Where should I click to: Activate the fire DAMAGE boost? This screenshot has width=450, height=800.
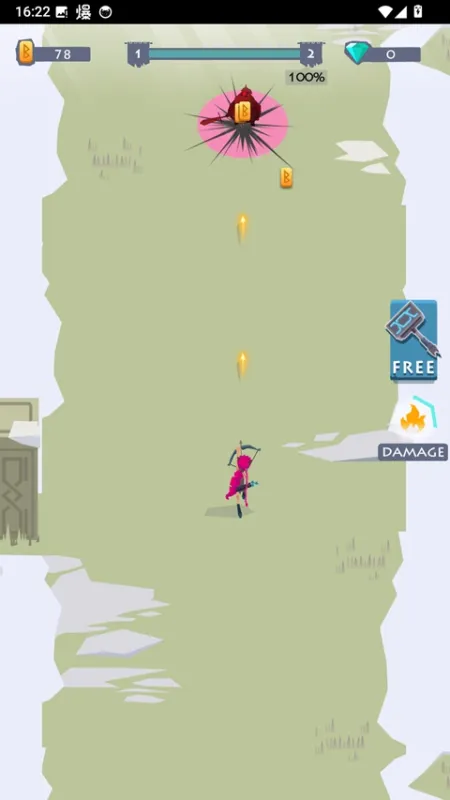click(x=413, y=428)
